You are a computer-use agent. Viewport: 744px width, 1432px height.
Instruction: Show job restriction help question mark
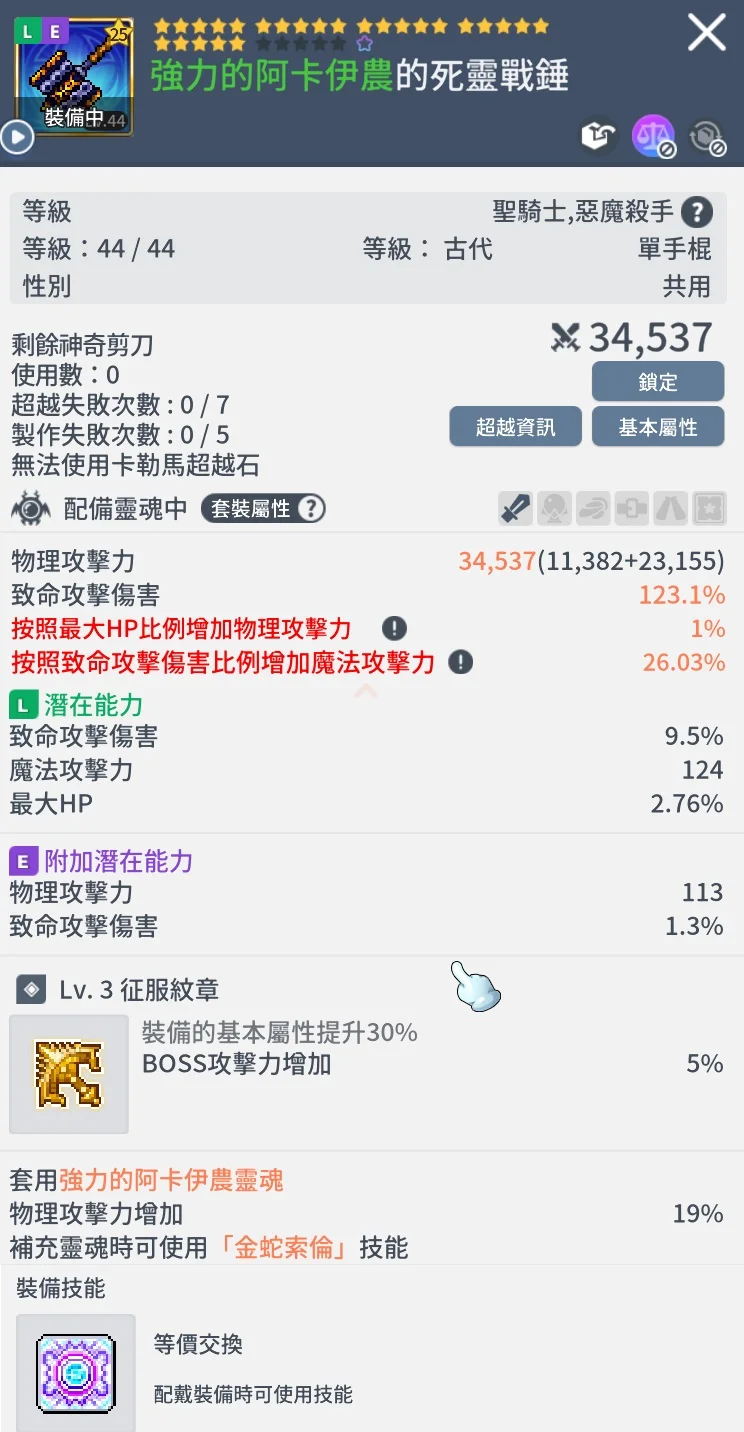697,212
